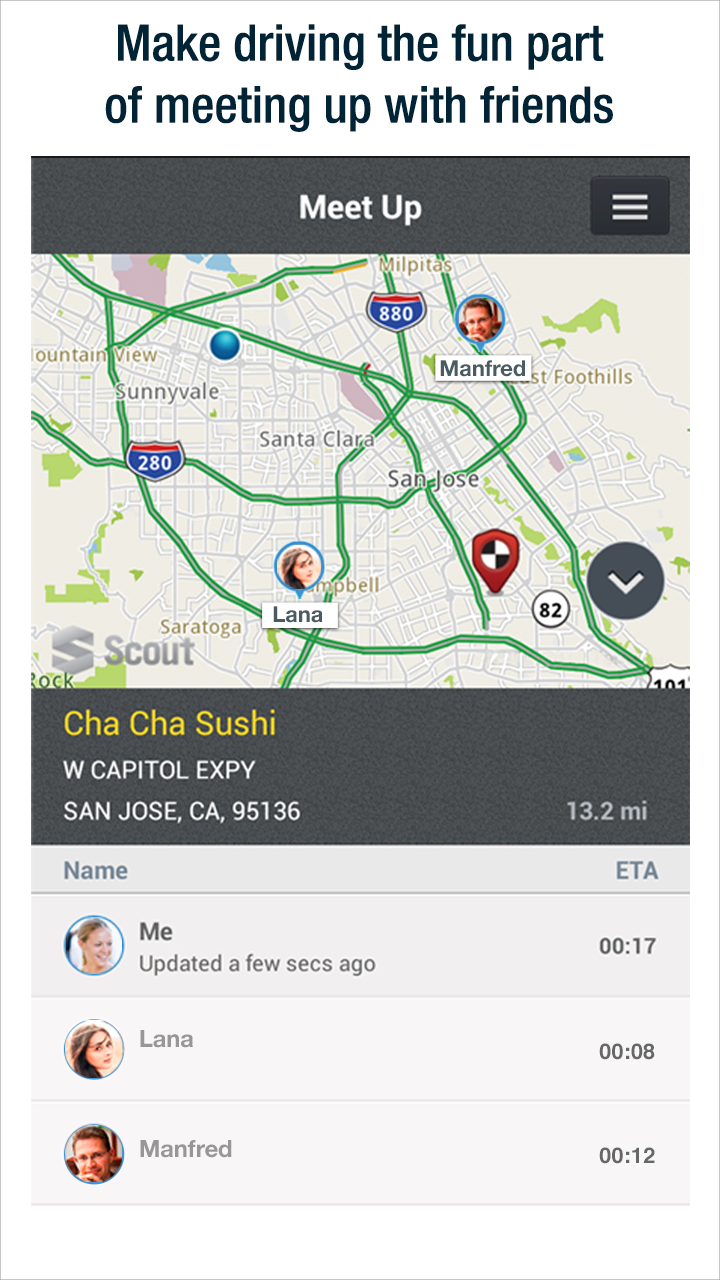The width and height of the screenshot is (720, 1280).
Task: Click Me's profile photo in the list
Action: click(x=93, y=944)
